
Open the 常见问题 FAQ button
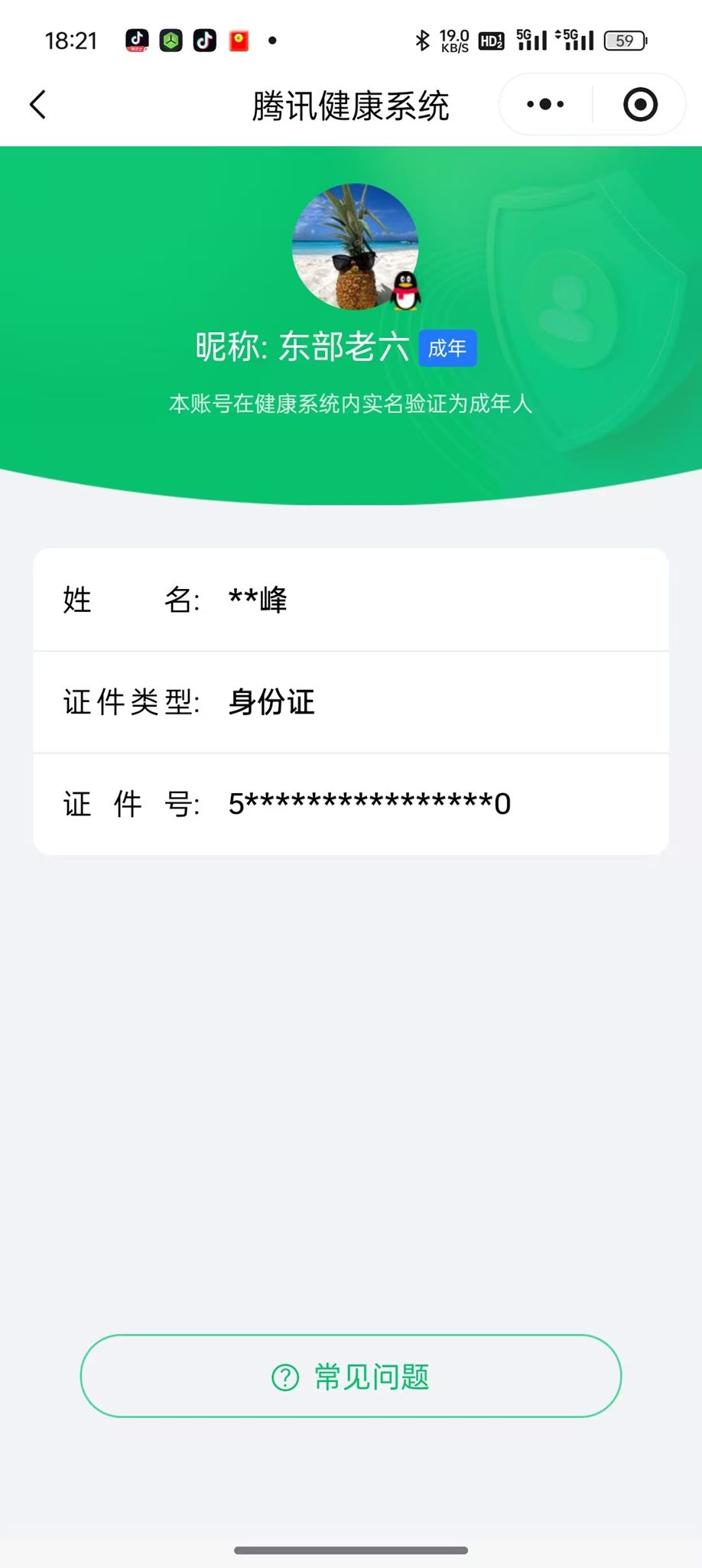(350, 1375)
